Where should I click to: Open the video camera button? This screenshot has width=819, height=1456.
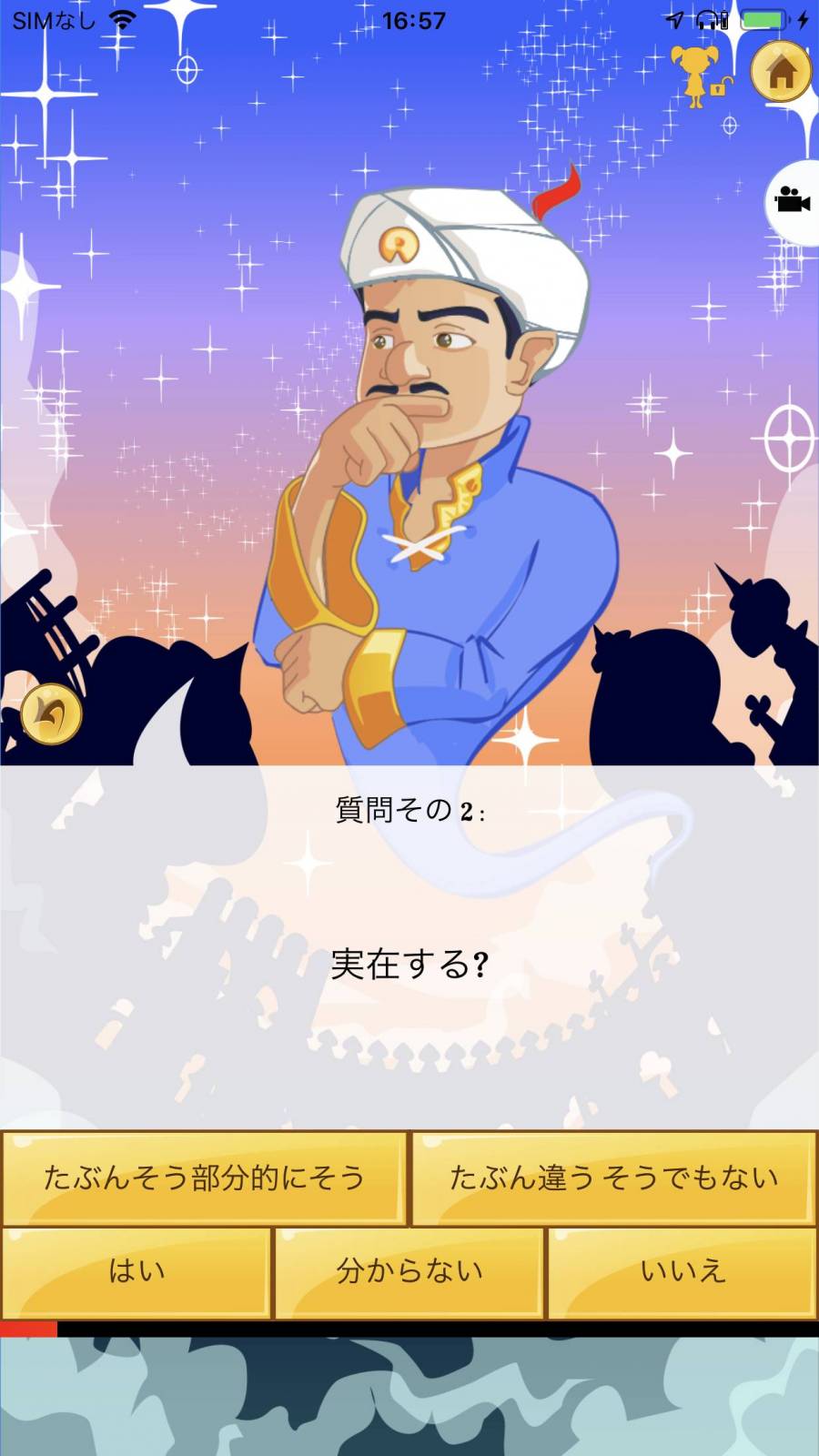[792, 200]
